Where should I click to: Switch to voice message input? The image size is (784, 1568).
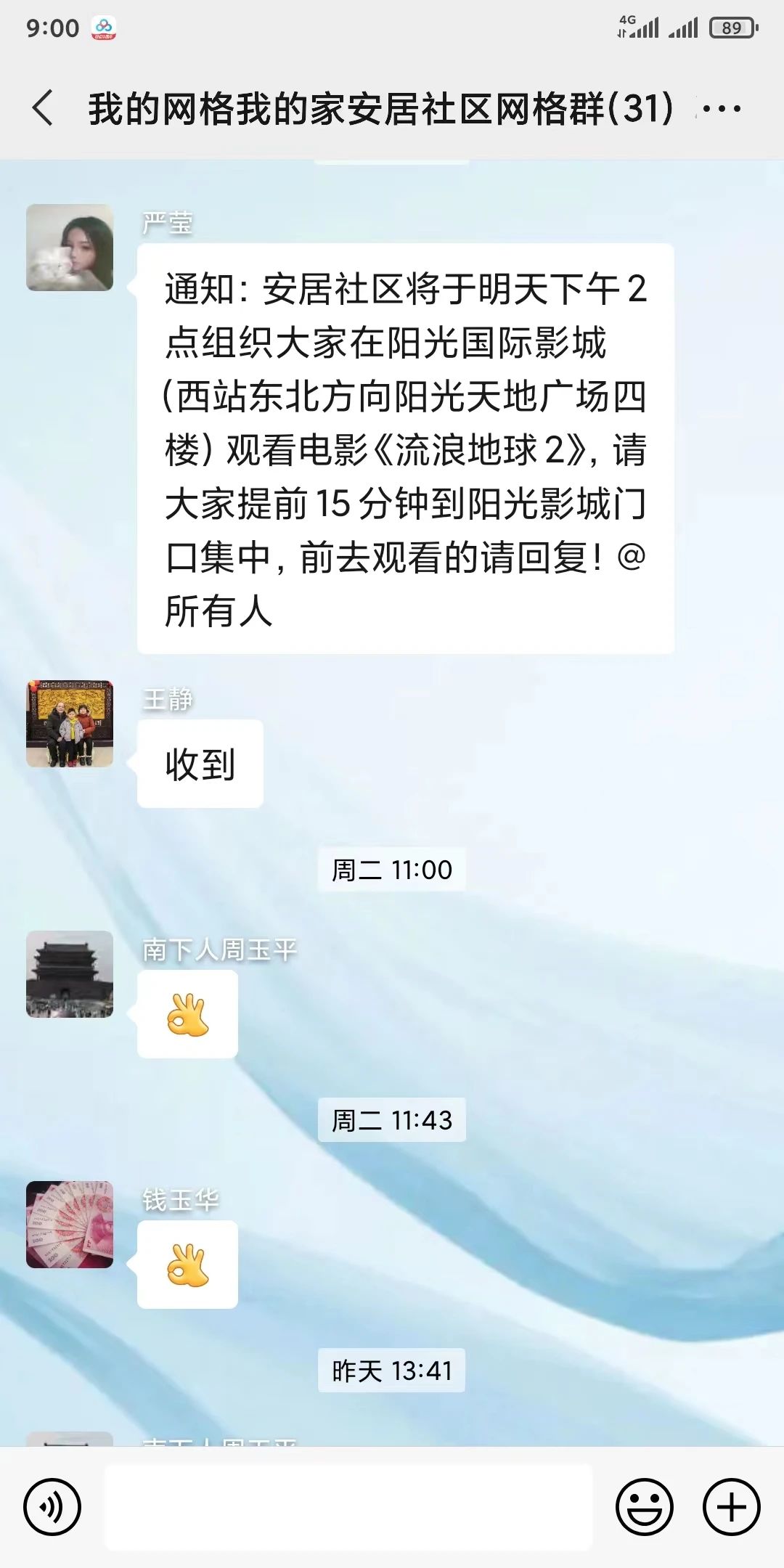[52, 1507]
